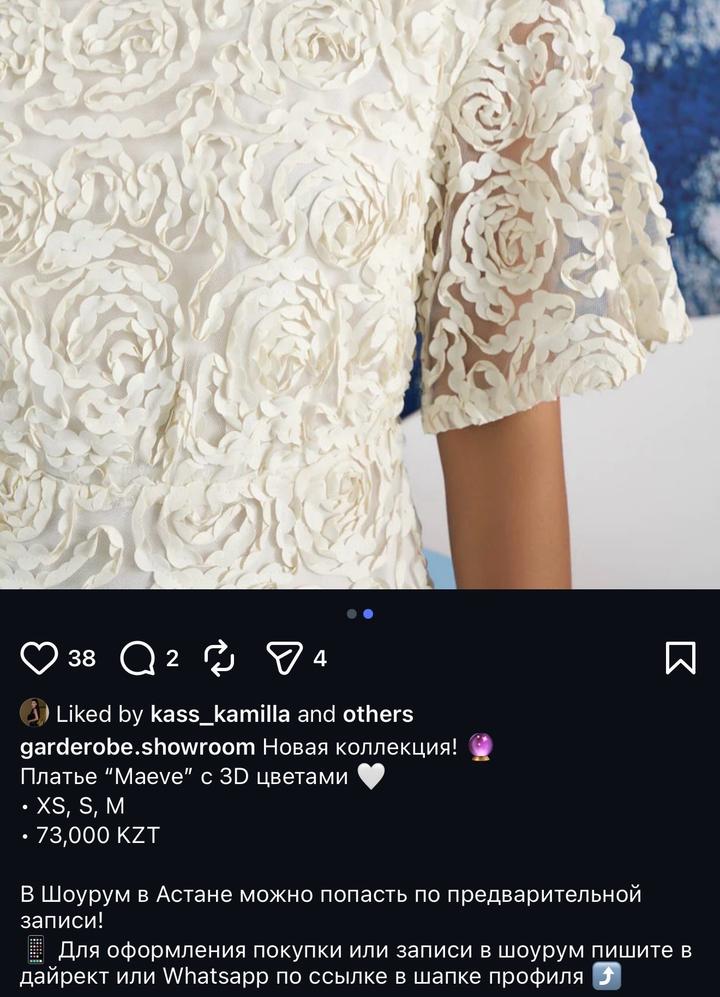Screen dimensions: 720x997
Task: Open comments on the Maeve dress post
Action: pos(138,658)
